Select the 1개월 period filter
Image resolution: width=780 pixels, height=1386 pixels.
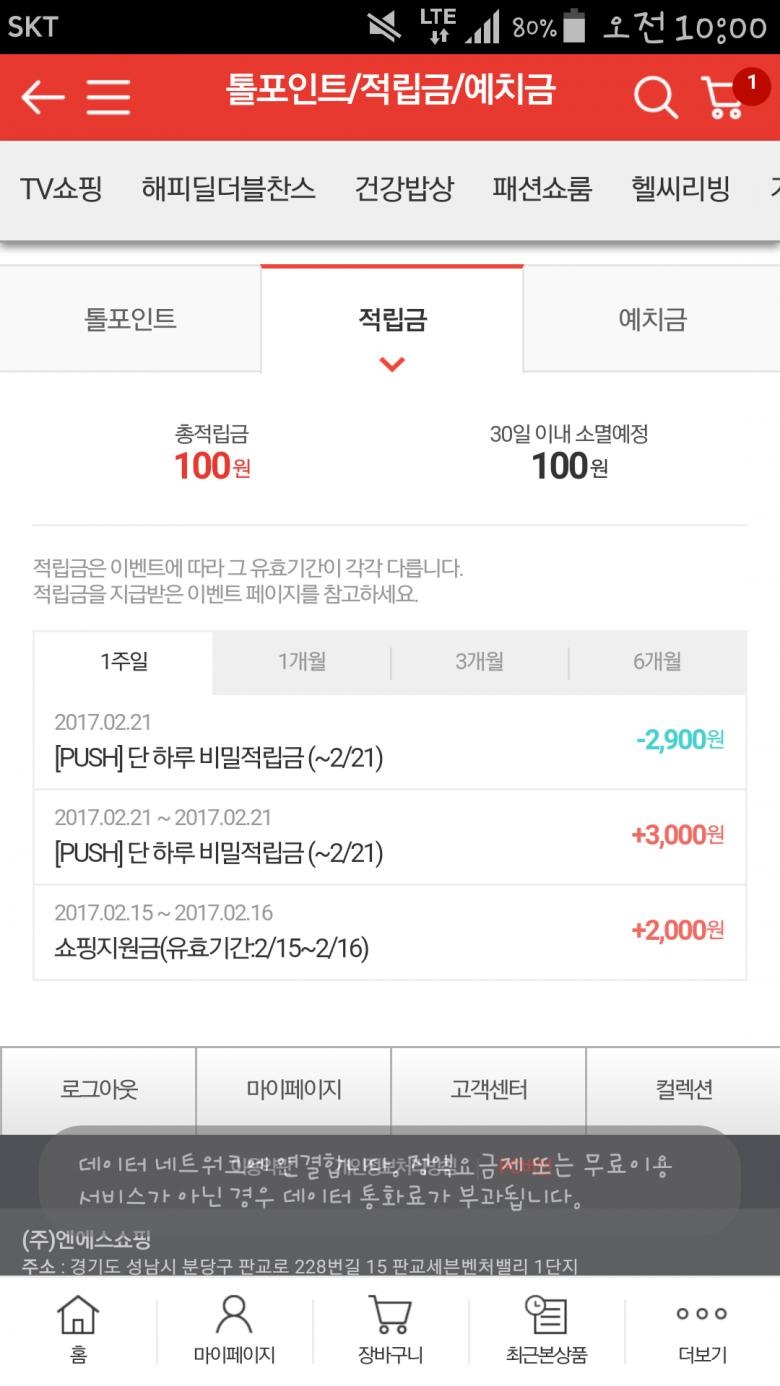tap(302, 662)
